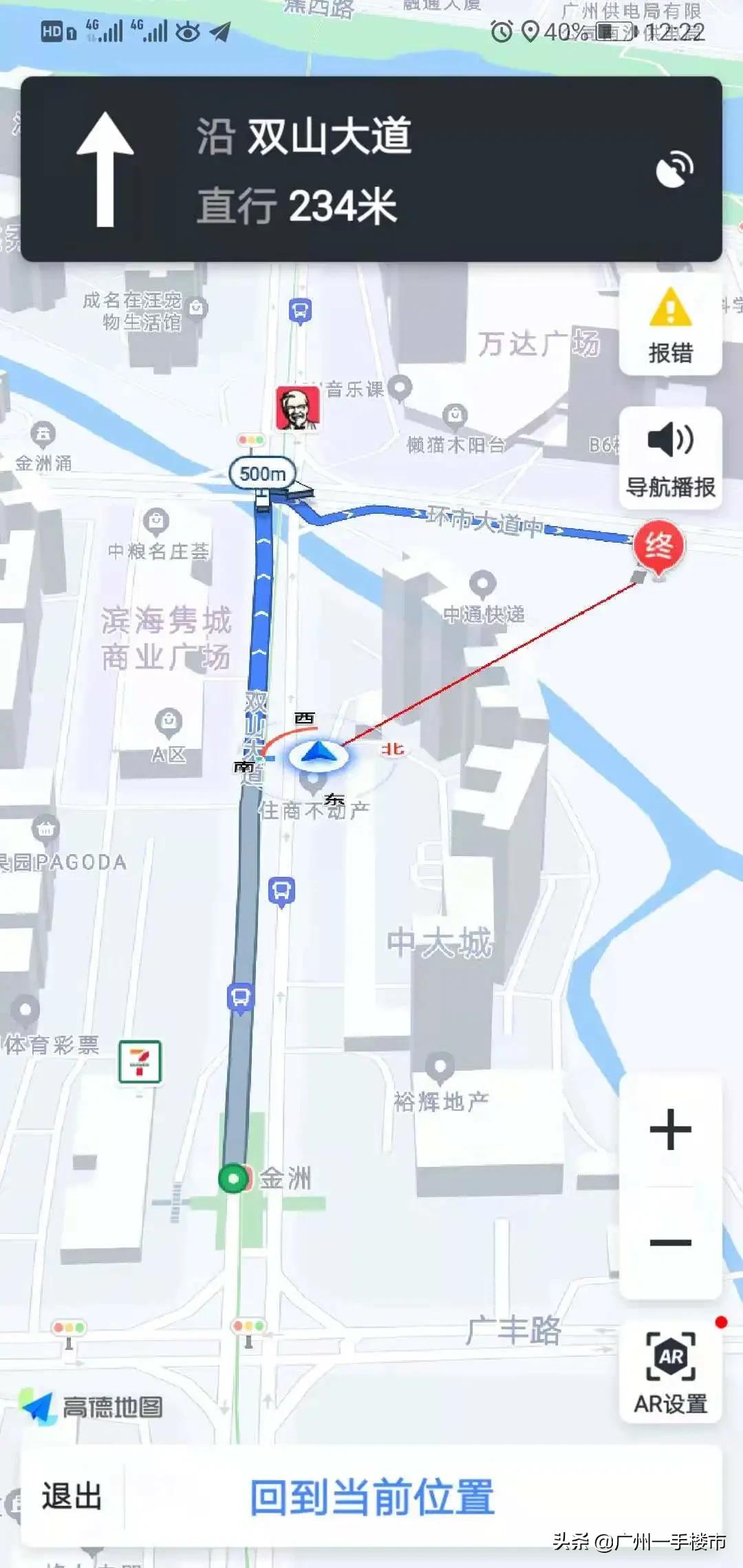Screen dimensions: 743x1568
Task: Tap the 500m distance bubble marker
Action: tap(263, 473)
